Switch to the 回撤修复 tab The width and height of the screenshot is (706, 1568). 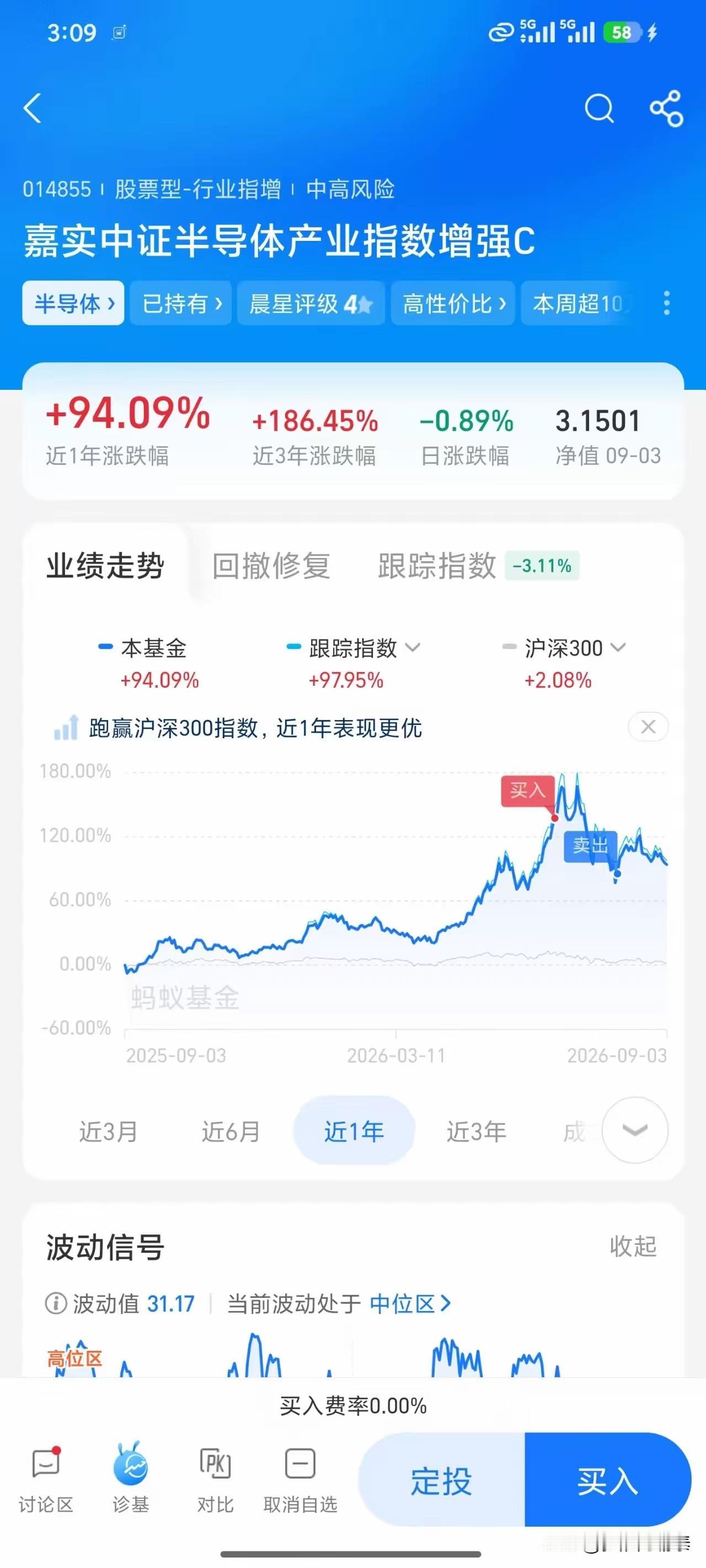[271, 566]
